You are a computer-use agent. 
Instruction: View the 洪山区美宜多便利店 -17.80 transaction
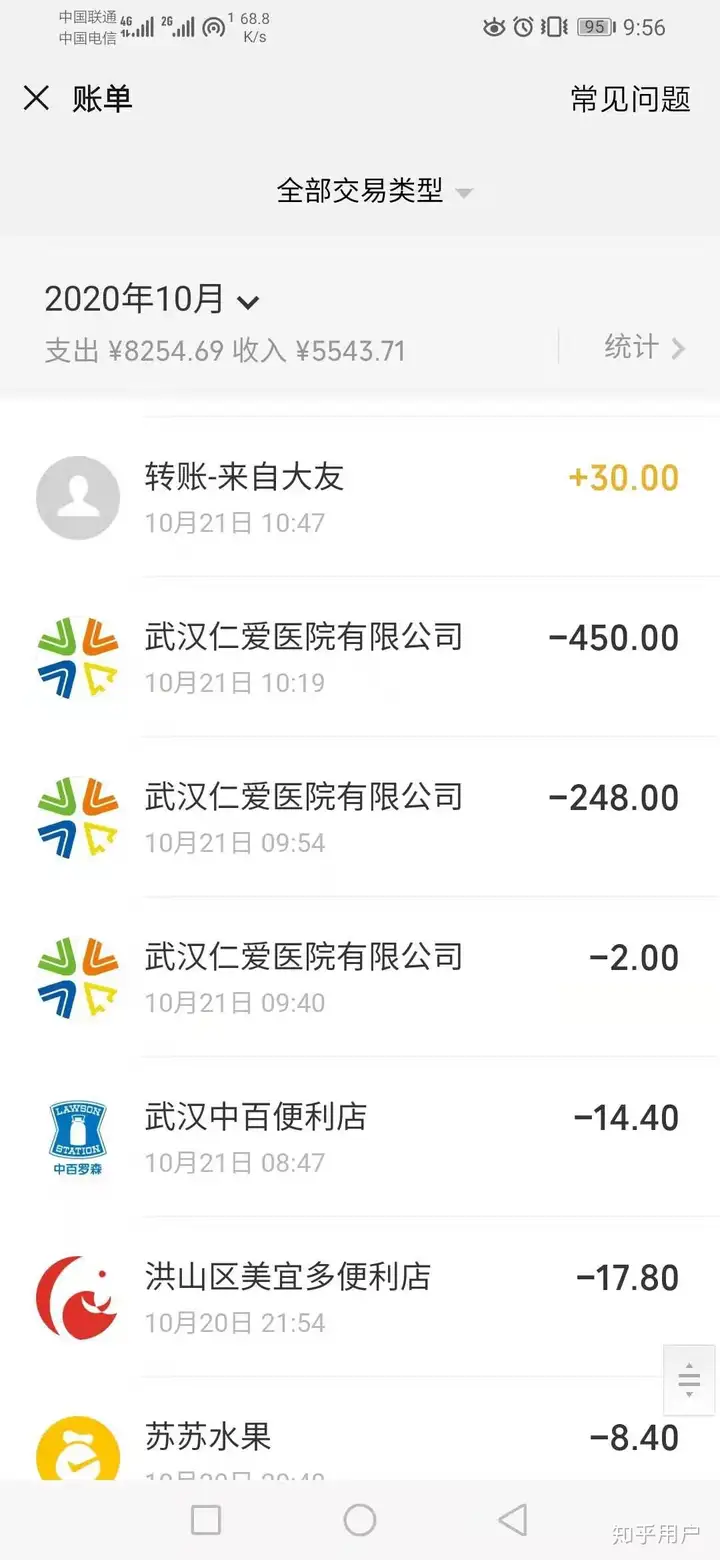click(360, 1297)
